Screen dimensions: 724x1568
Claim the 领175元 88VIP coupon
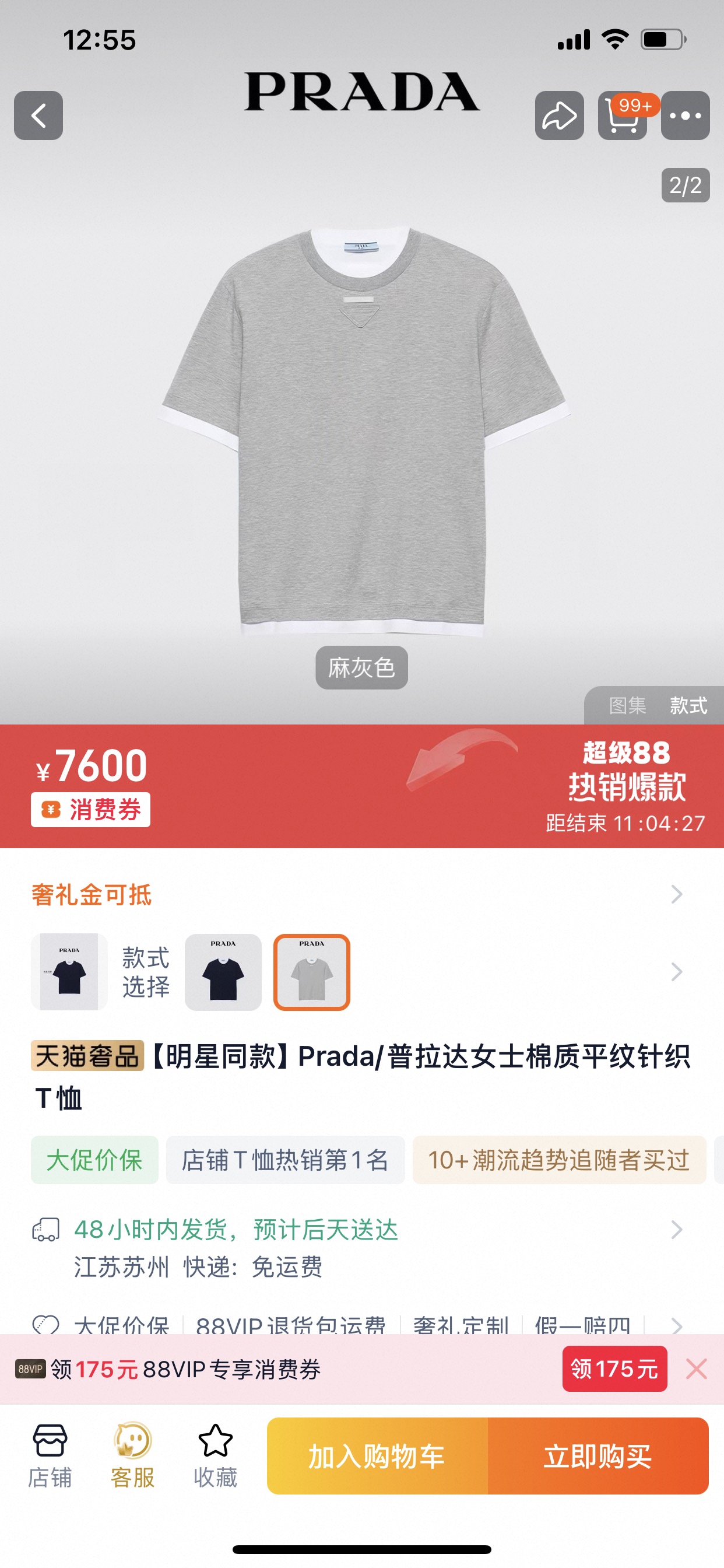[614, 1370]
